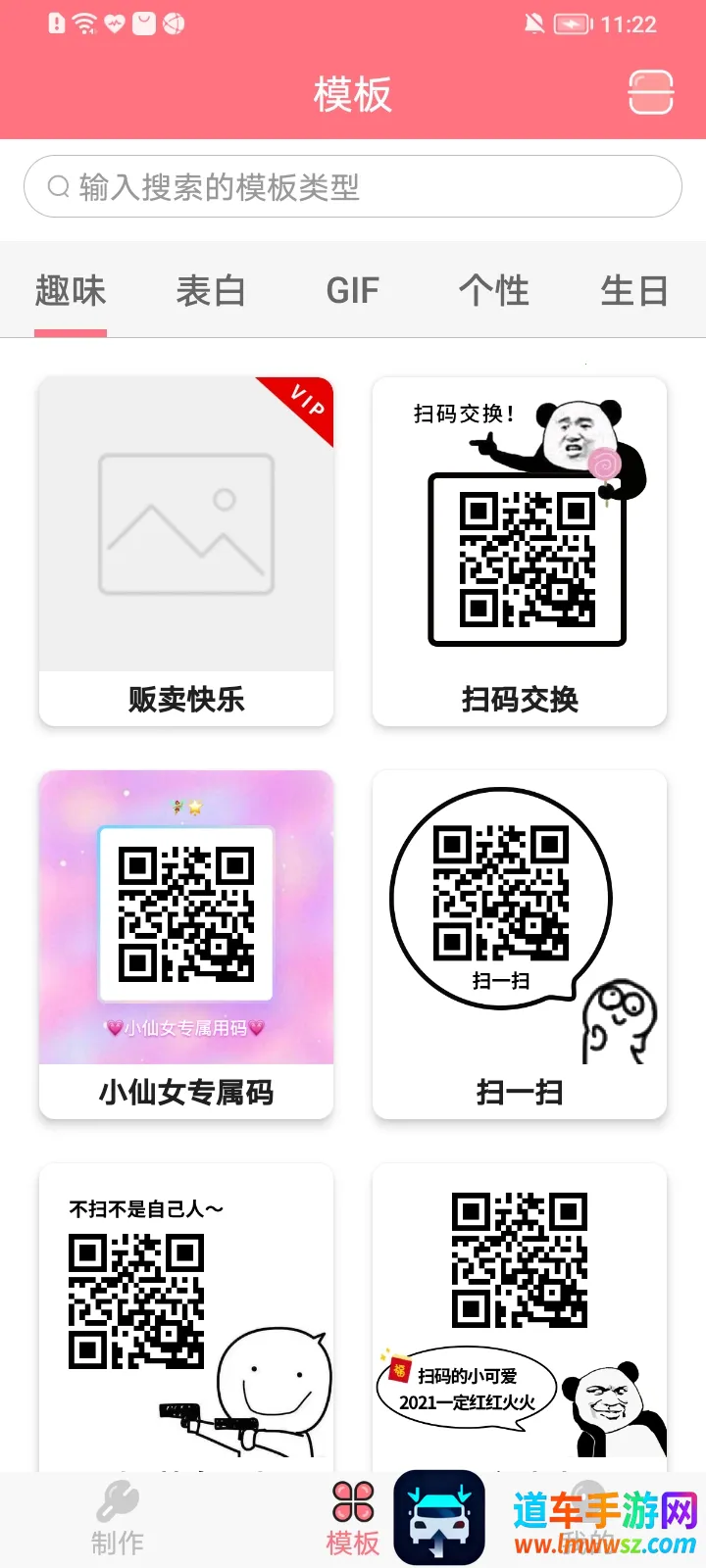This screenshot has height=1568, width=706.
Task: Switch to the 趣味 tab
Action: (71, 291)
